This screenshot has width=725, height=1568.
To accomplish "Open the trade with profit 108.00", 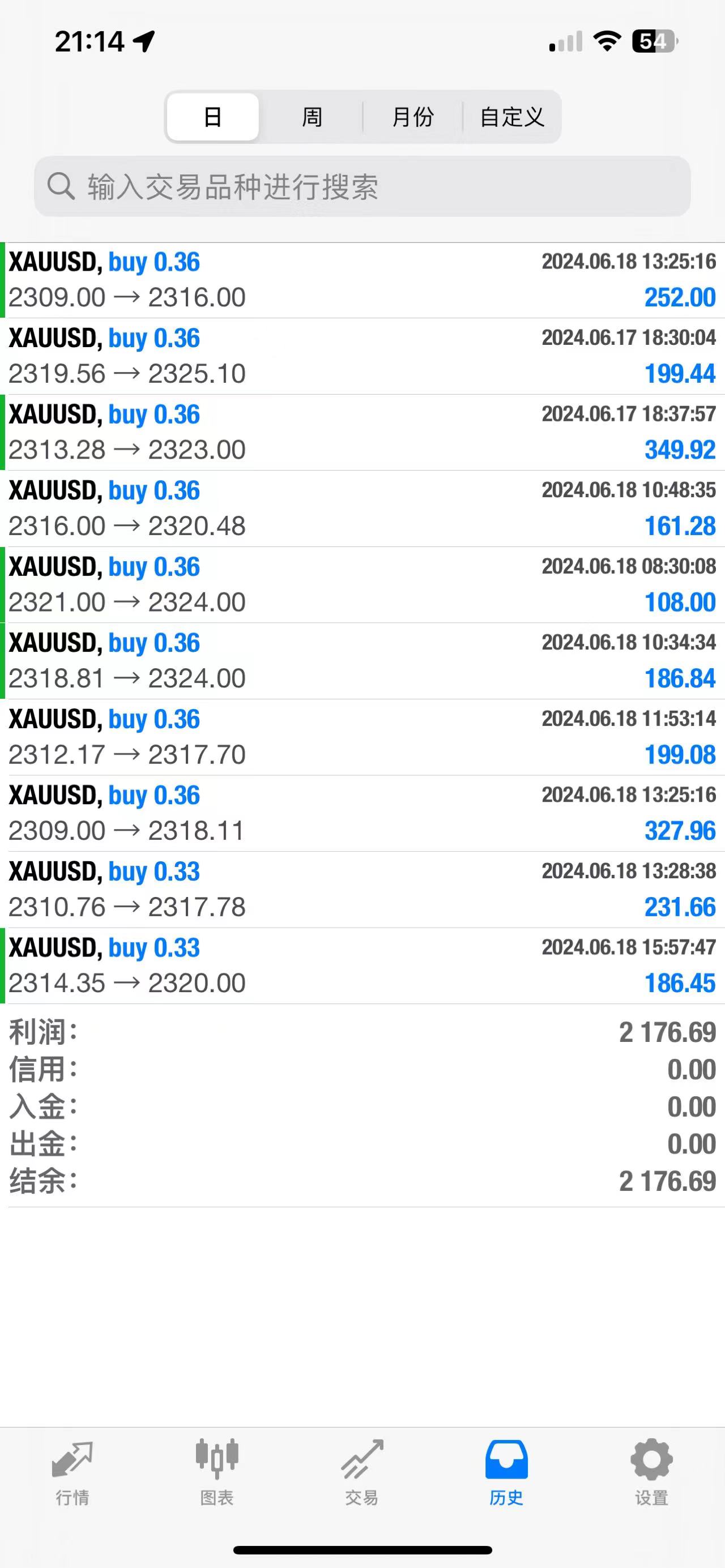I will click(362, 584).
